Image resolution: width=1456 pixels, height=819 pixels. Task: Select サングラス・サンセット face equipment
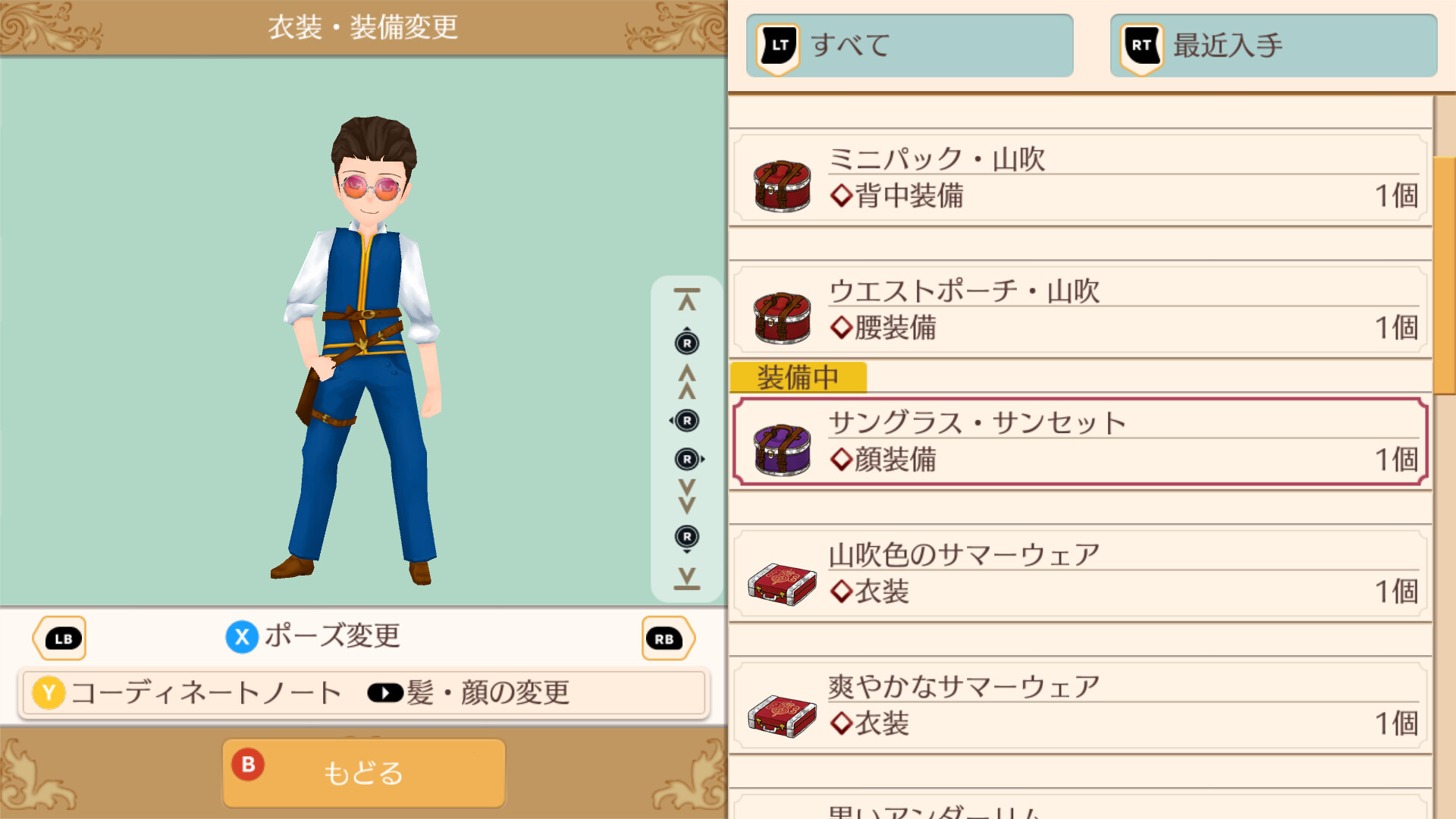tap(1081, 442)
